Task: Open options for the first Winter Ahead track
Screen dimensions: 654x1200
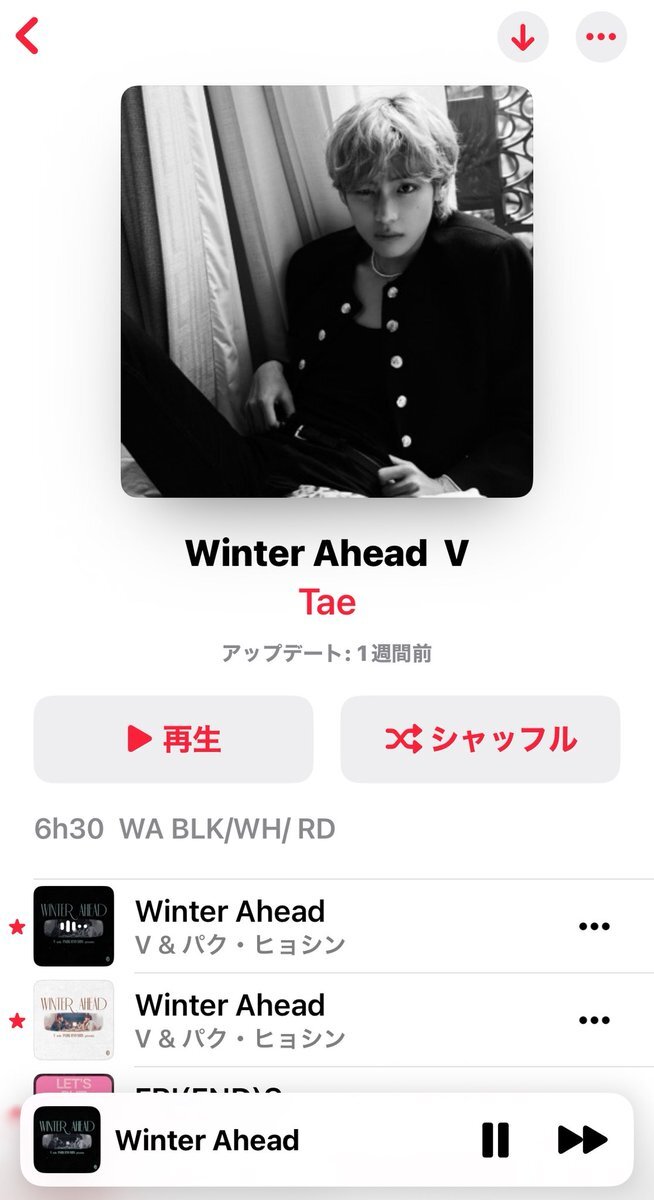Action: [x=594, y=926]
